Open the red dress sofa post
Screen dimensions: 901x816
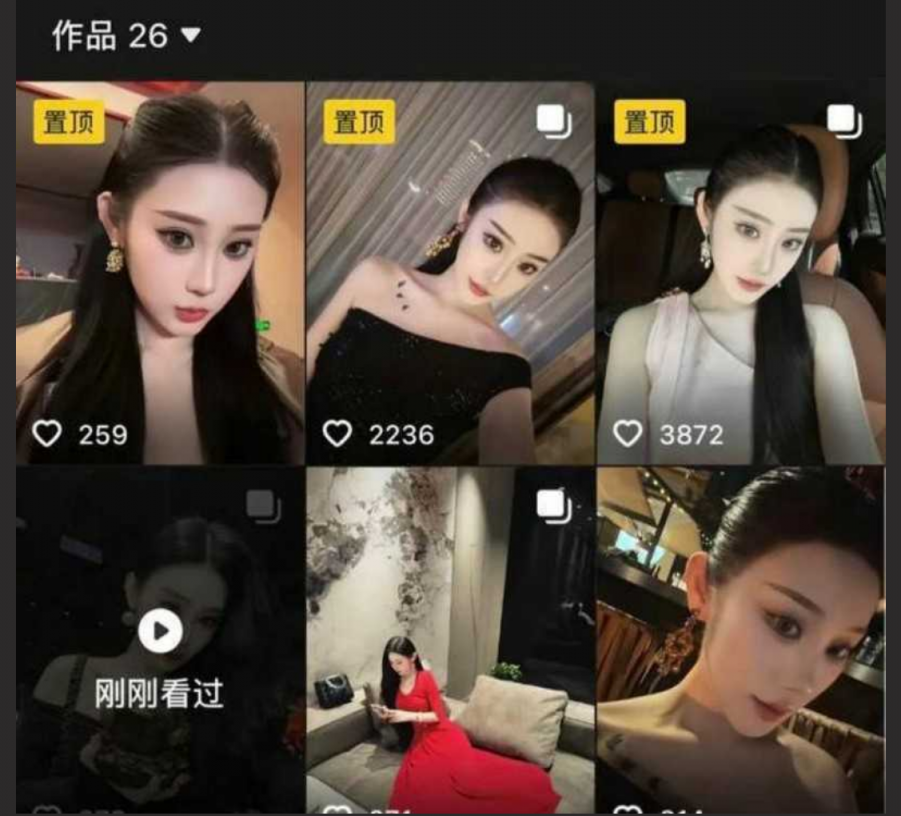pyautogui.click(x=449, y=640)
